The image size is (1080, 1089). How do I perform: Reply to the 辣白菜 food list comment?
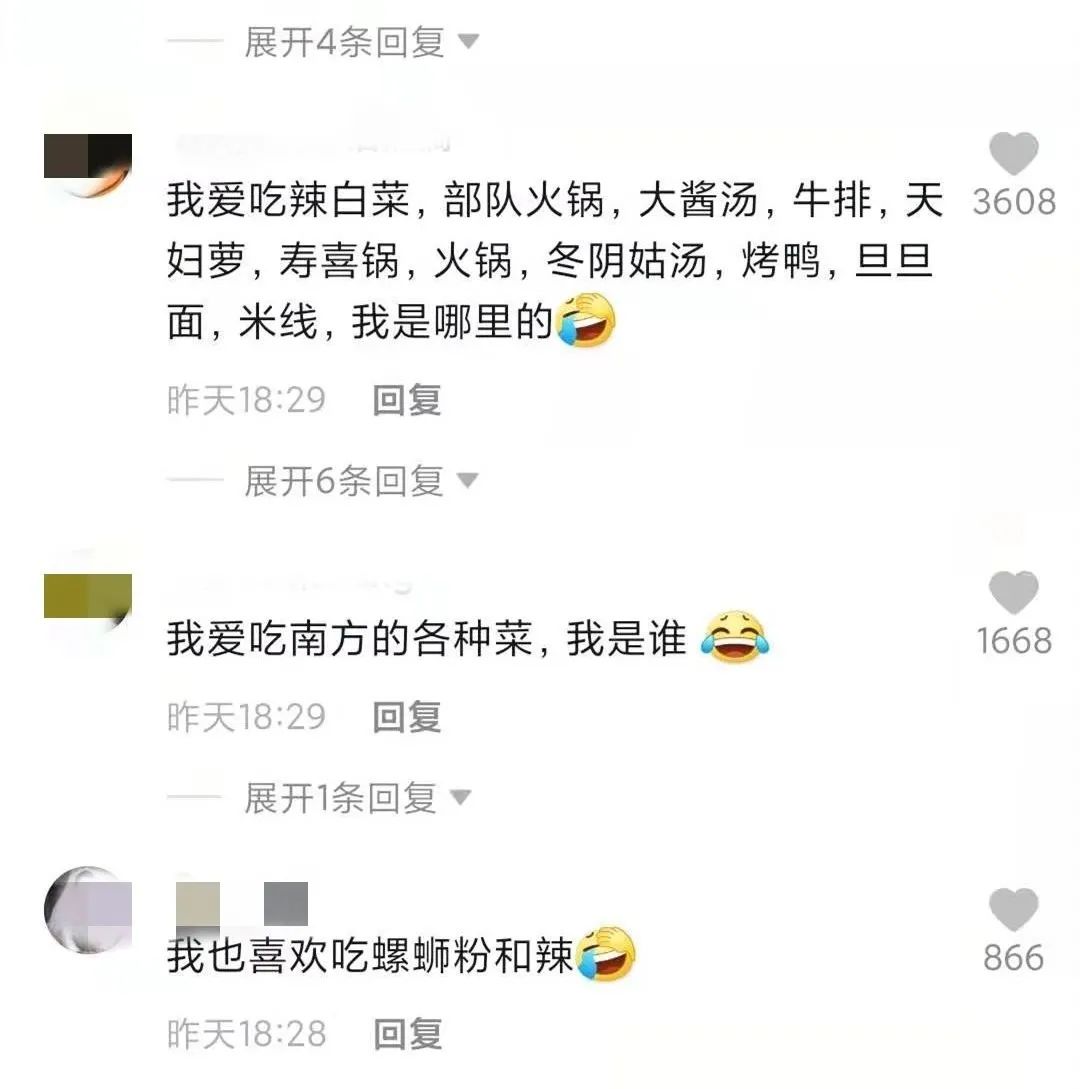406,400
